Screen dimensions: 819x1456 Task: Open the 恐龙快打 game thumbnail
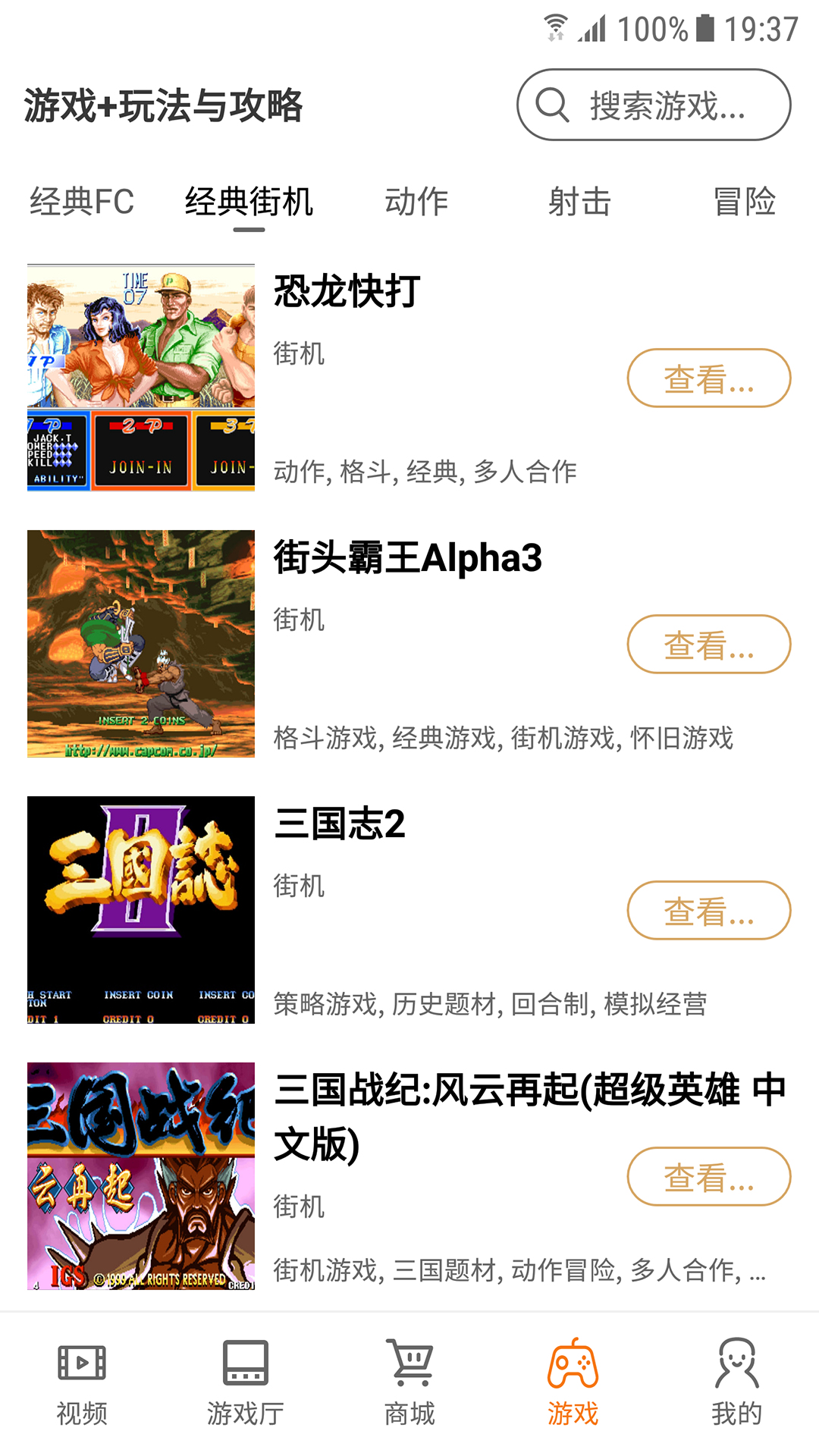point(141,377)
